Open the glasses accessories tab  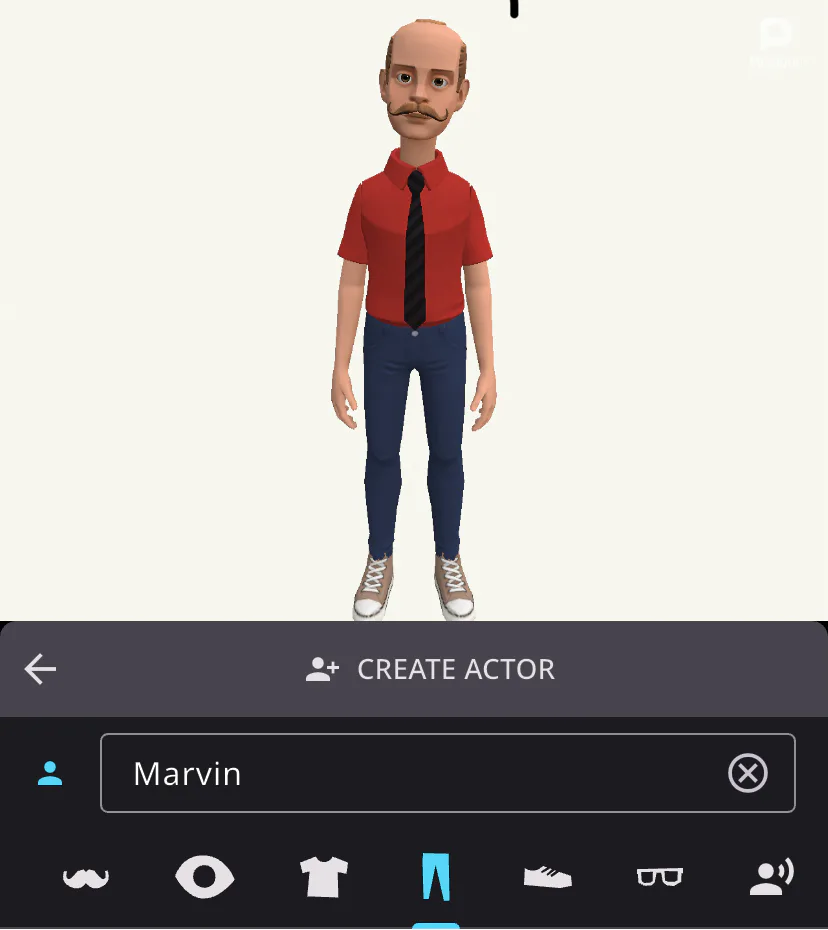pos(660,878)
